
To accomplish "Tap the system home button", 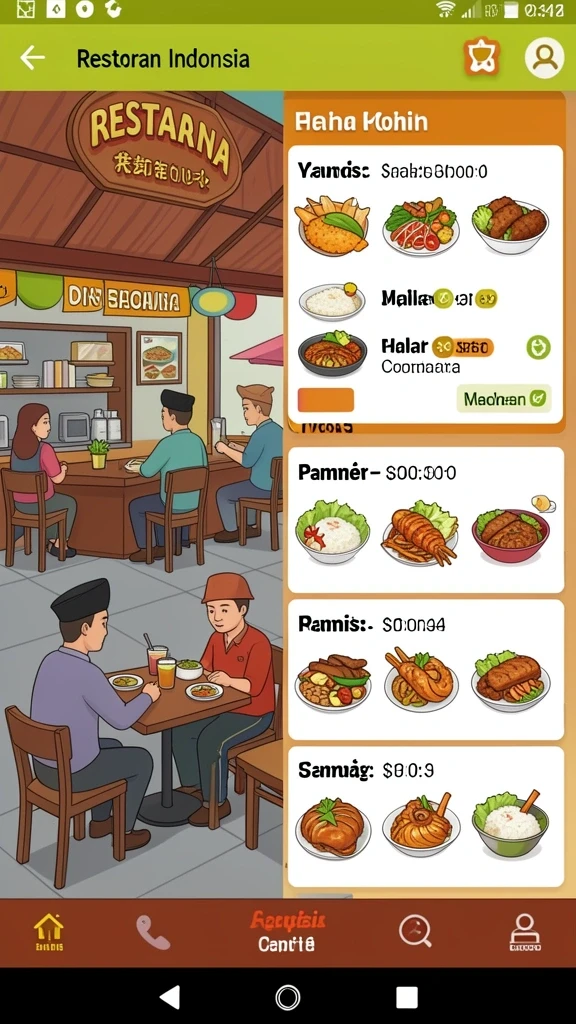I will pos(287,997).
